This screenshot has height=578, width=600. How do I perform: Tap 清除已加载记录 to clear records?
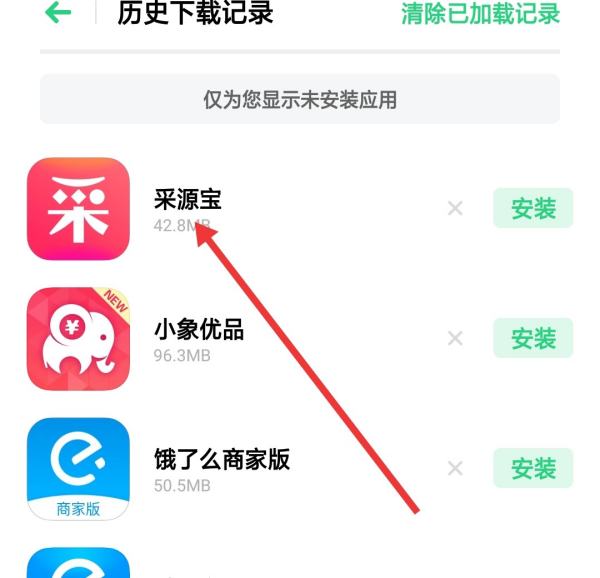tap(480, 13)
